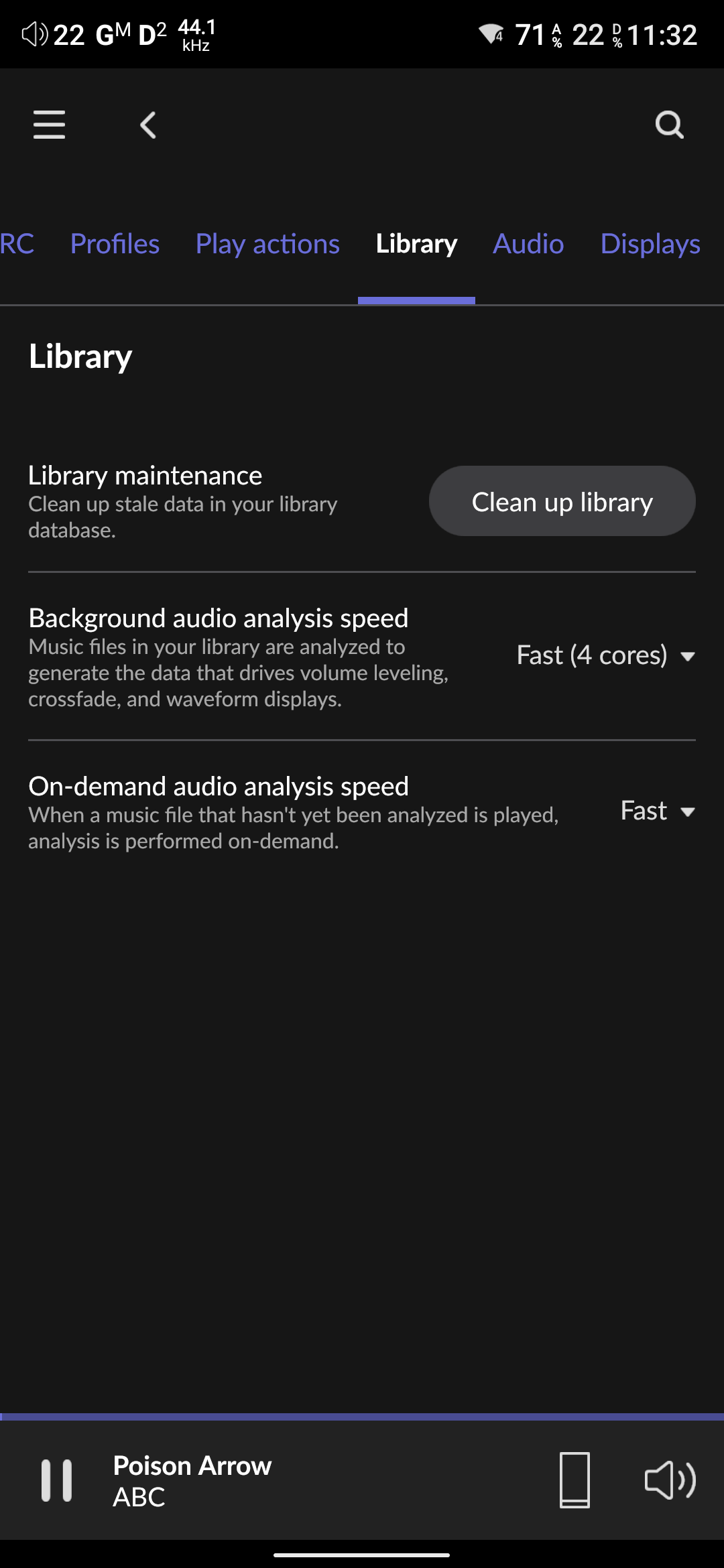
Task: Open search with the magnifier icon
Action: click(668, 125)
